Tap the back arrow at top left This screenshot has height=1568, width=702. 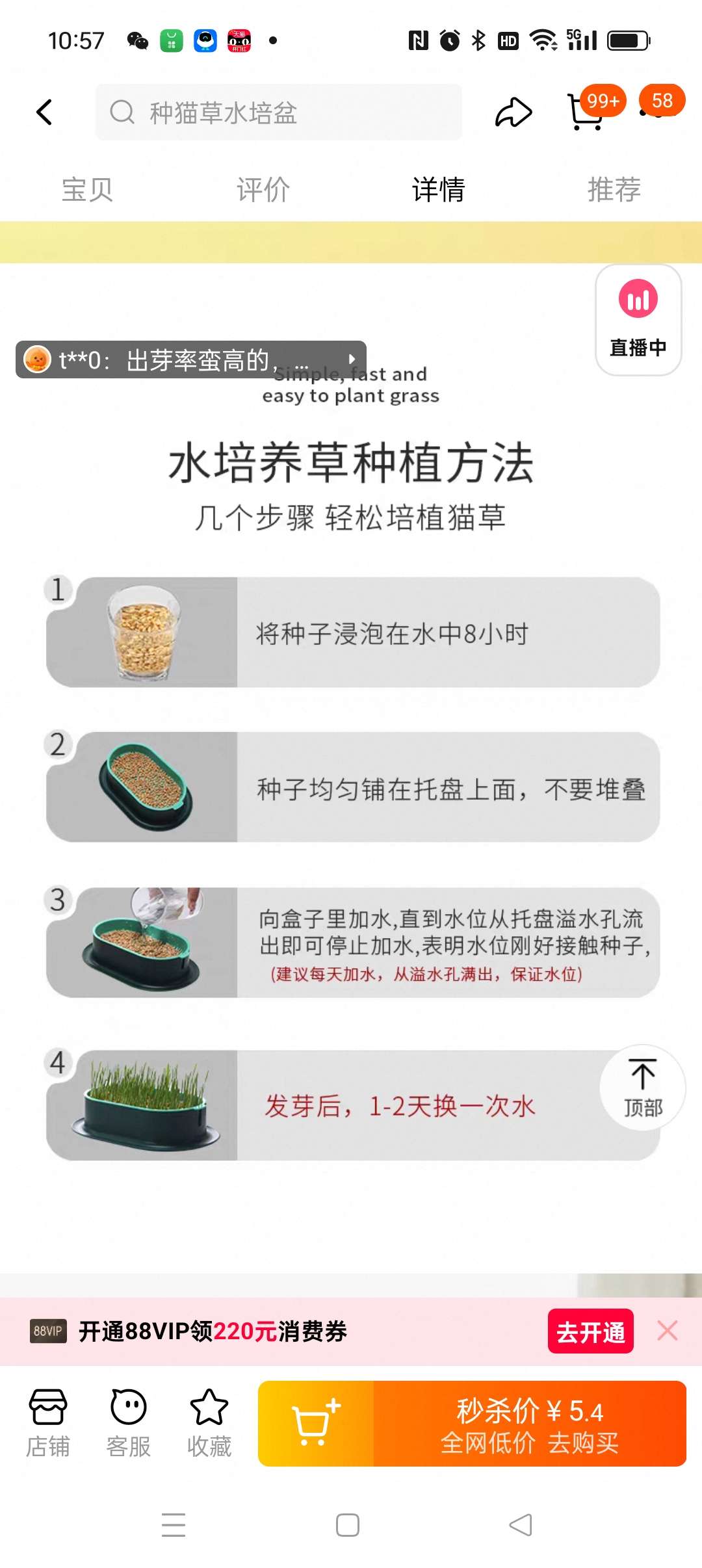(44, 112)
